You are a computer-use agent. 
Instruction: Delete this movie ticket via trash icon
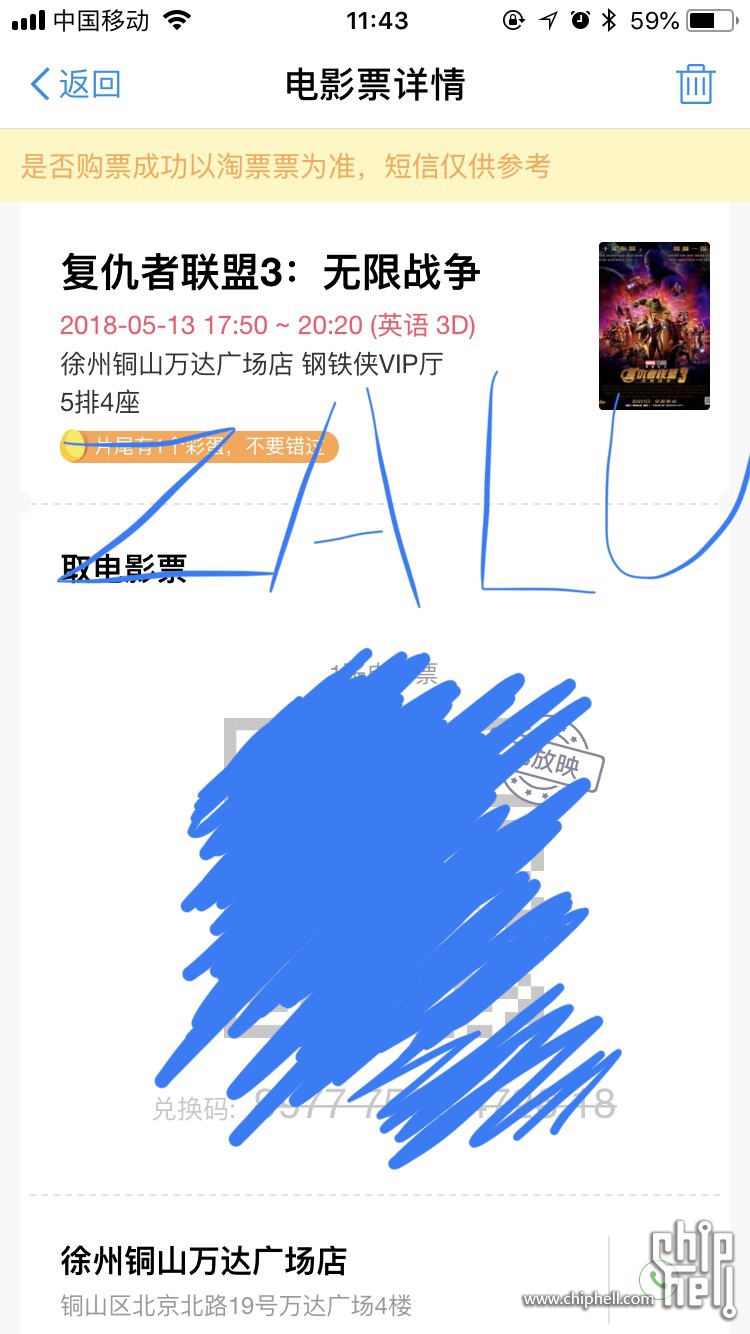pos(695,84)
